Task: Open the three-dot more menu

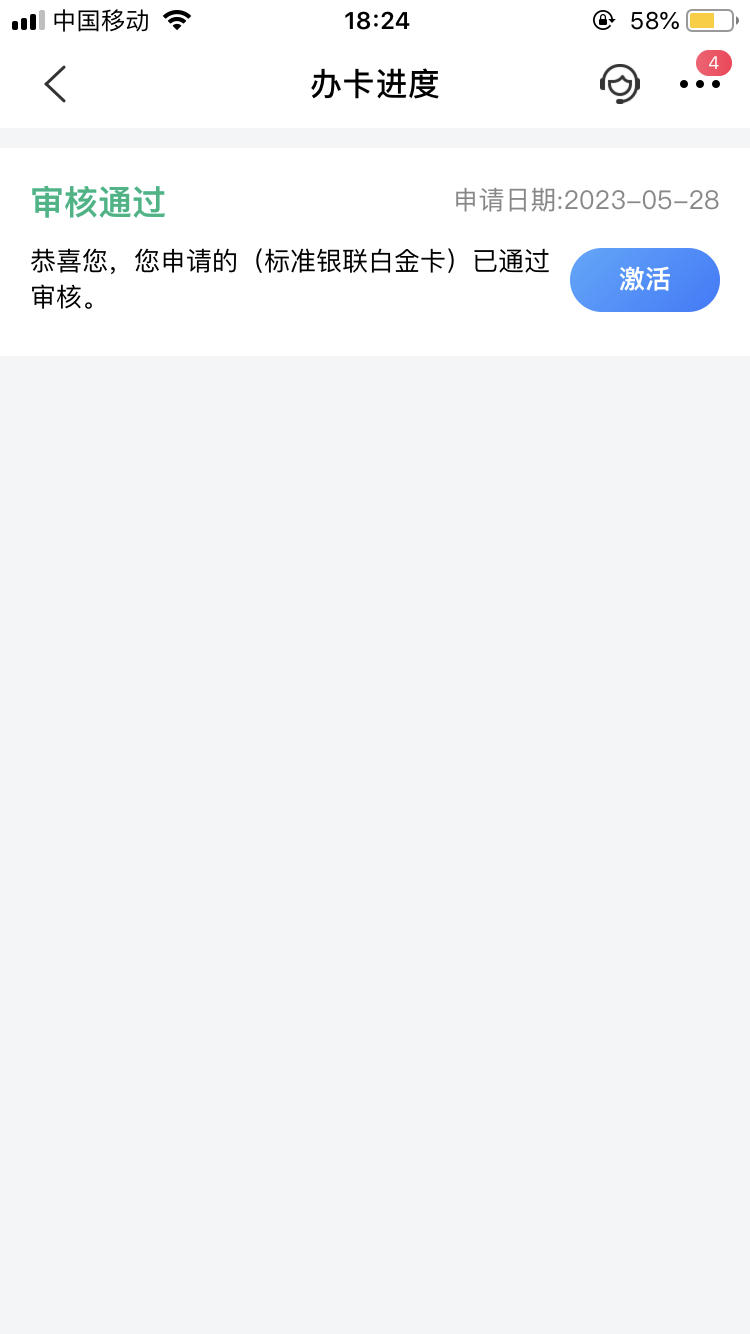Action: click(700, 84)
